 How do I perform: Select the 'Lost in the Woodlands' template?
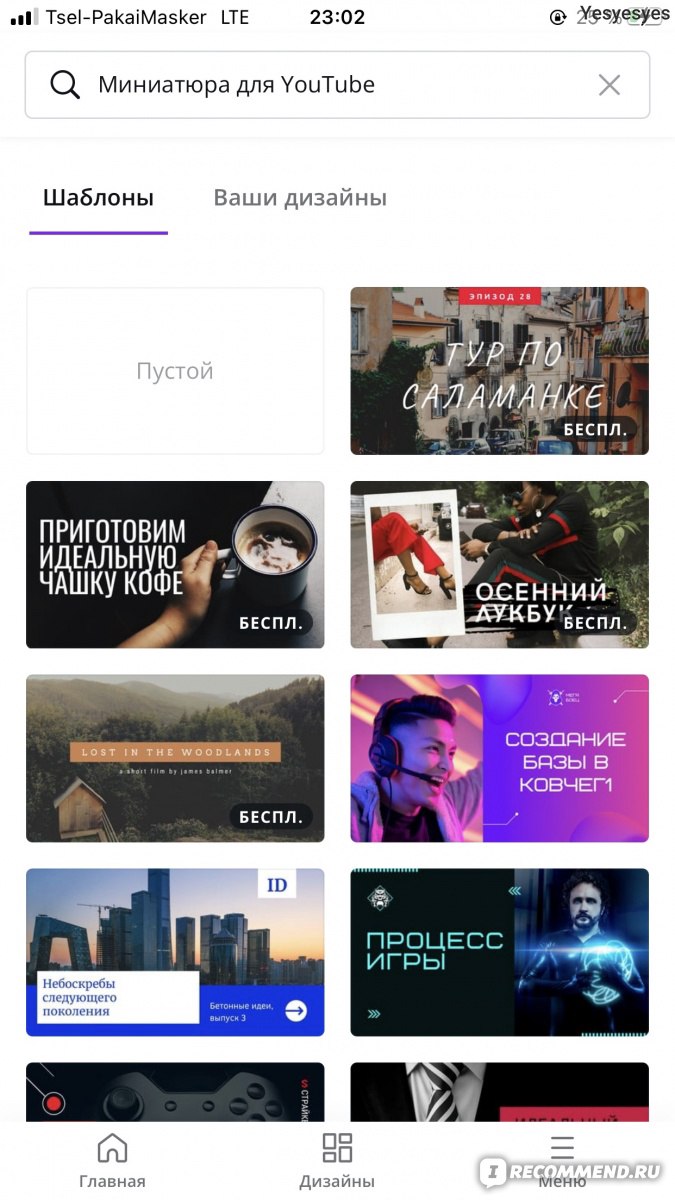click(175, 758)
